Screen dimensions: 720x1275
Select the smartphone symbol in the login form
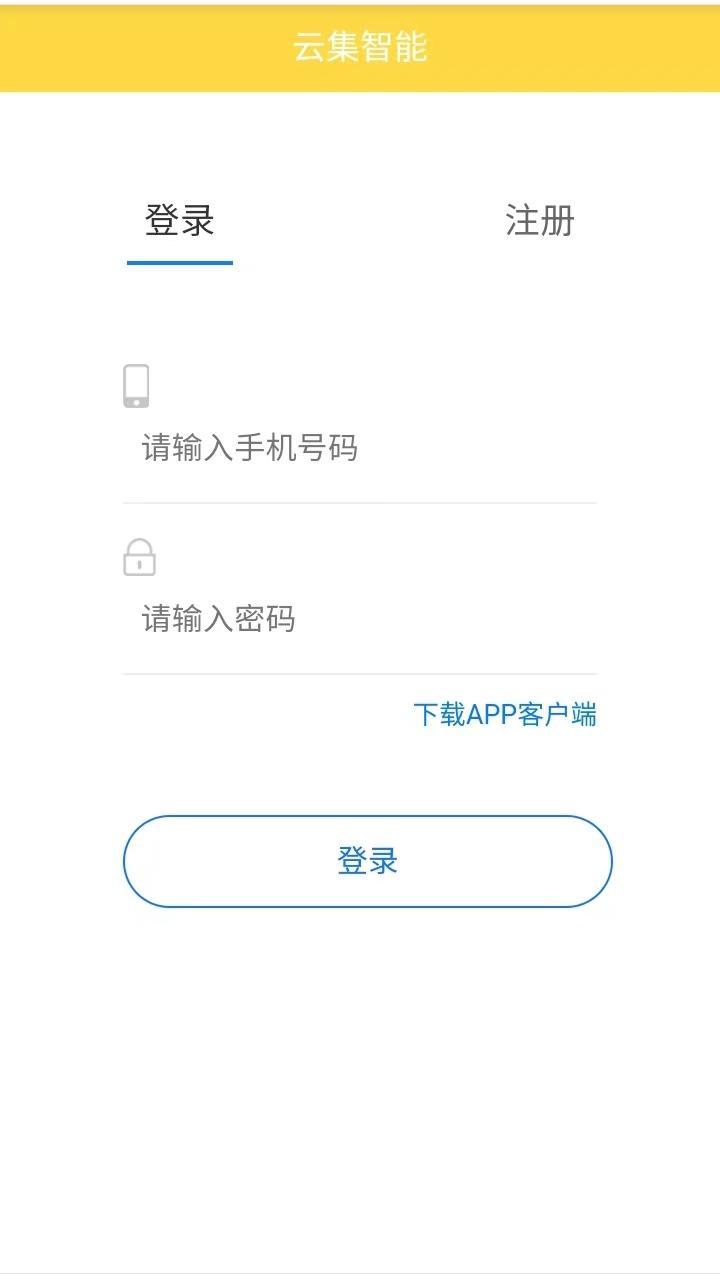tap(139, 384)
